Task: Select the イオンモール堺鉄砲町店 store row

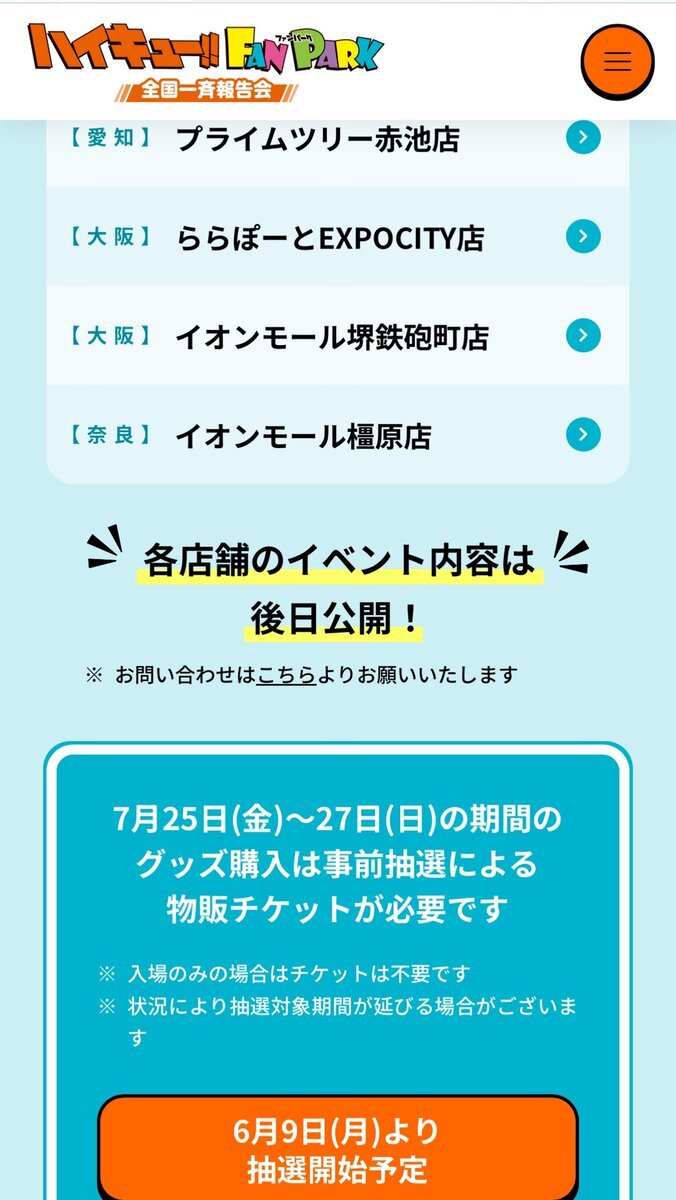Action: tap(338, 336)
